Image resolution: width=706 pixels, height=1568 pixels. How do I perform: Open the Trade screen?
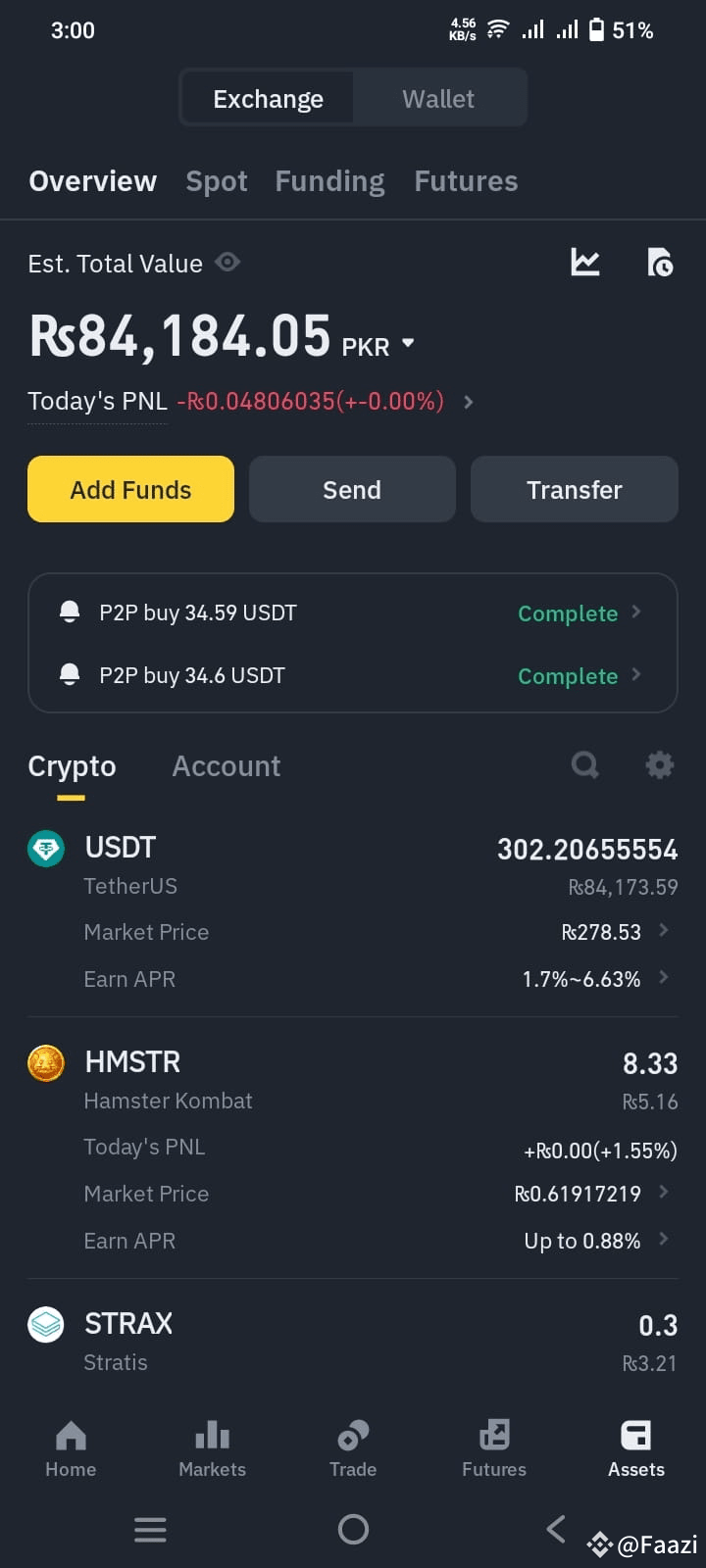(x=353, y=1450)
